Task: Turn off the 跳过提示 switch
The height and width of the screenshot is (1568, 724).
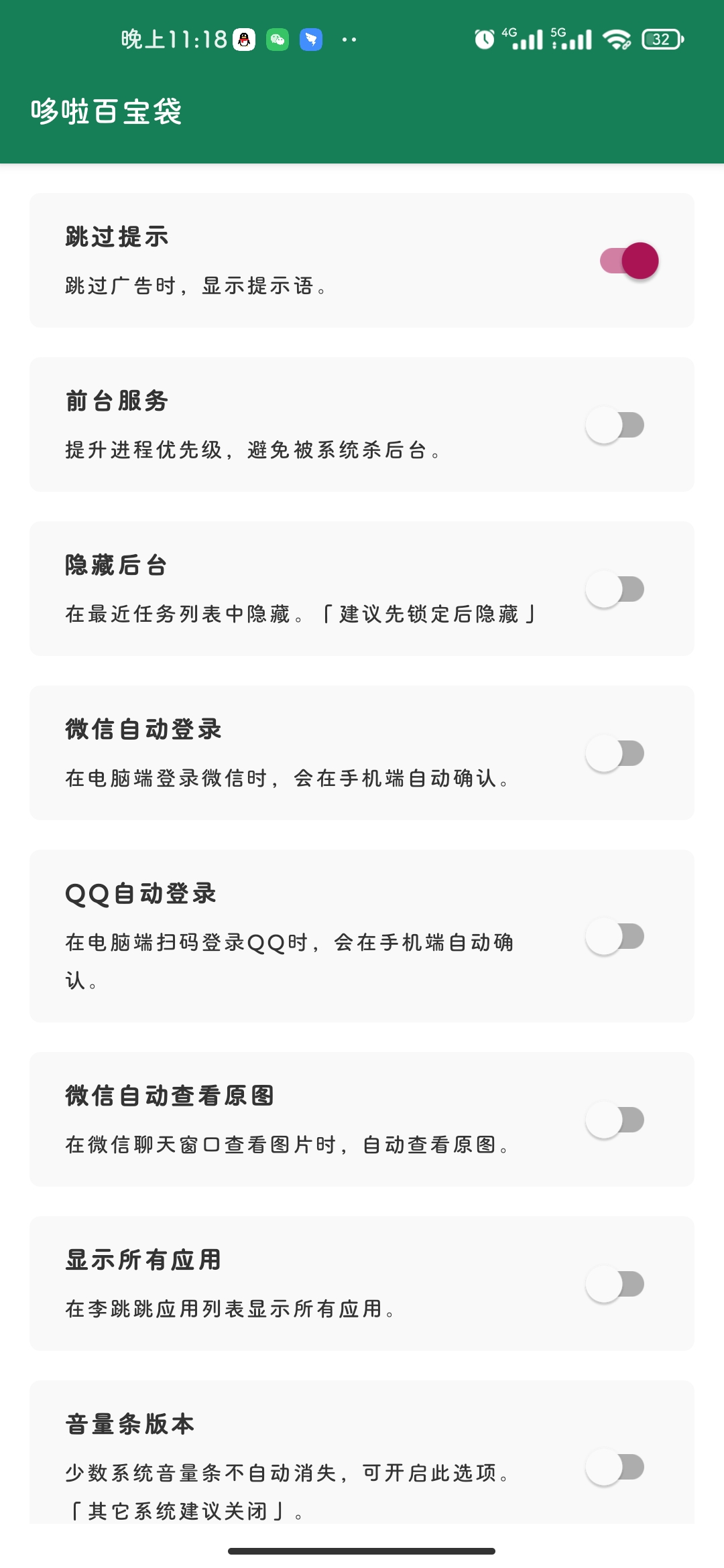Action: [629, 261]
